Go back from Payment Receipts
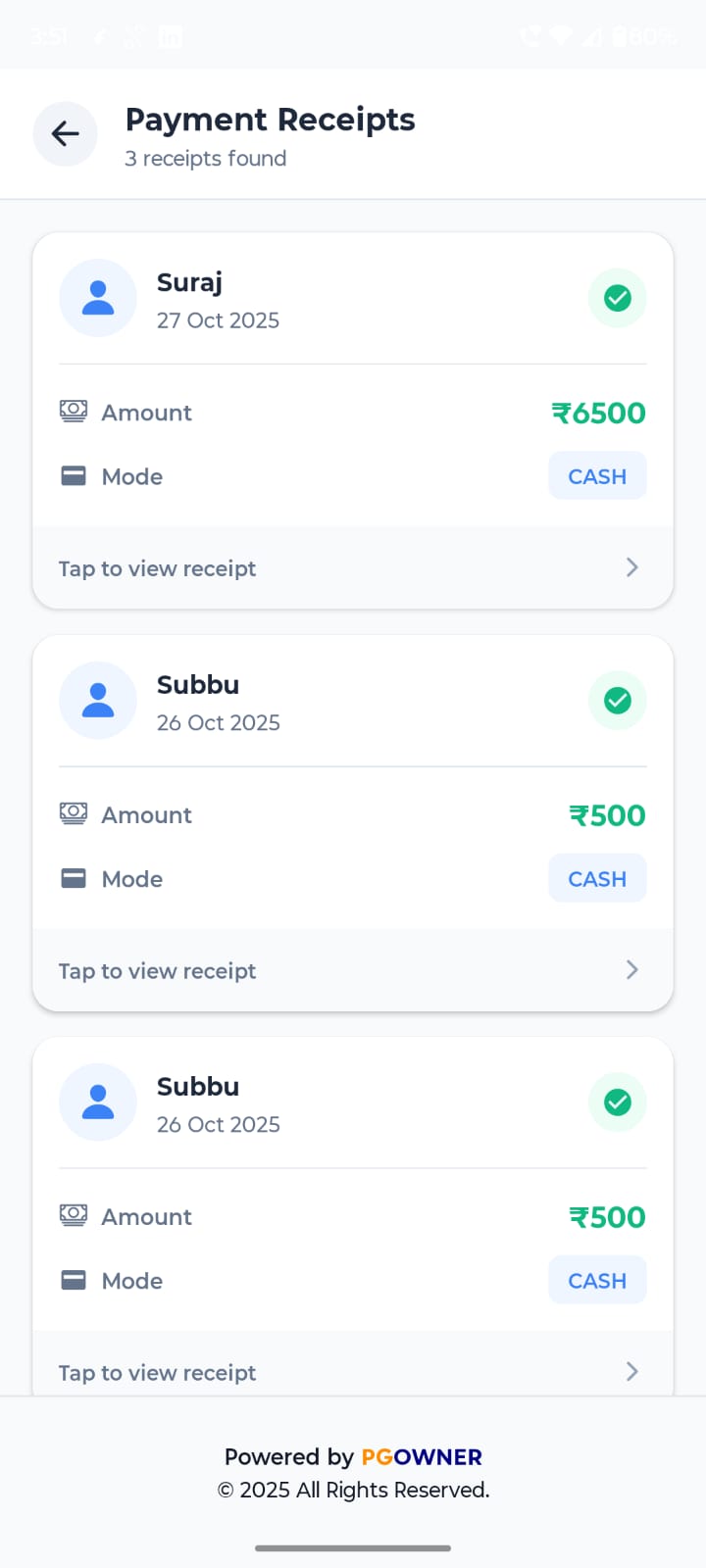Screen dimensions: 706x1568 click(65, 133)
